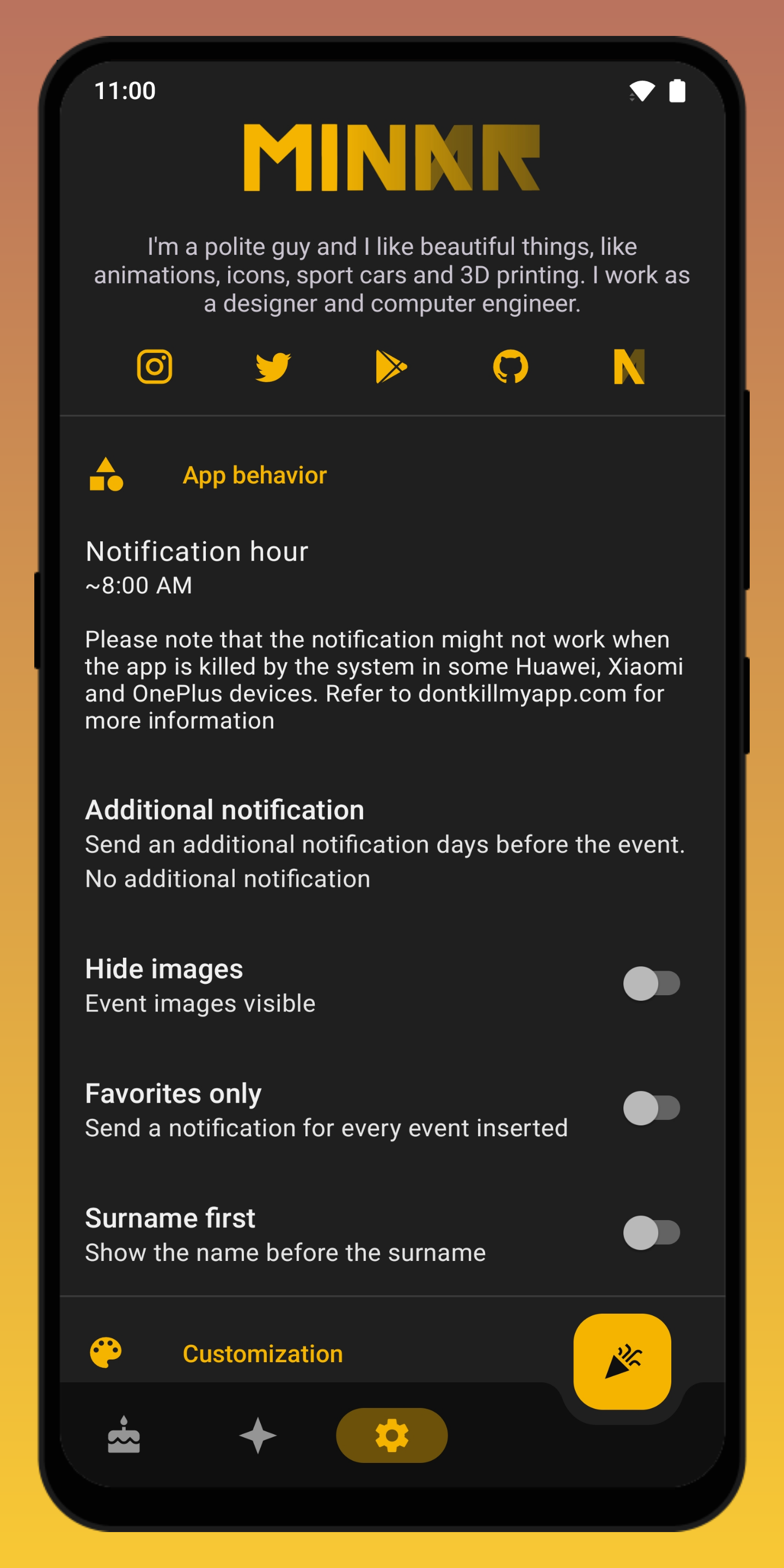Open the Minar website icon
This screenshot has width=784, height=1568.
click(629, 366)
